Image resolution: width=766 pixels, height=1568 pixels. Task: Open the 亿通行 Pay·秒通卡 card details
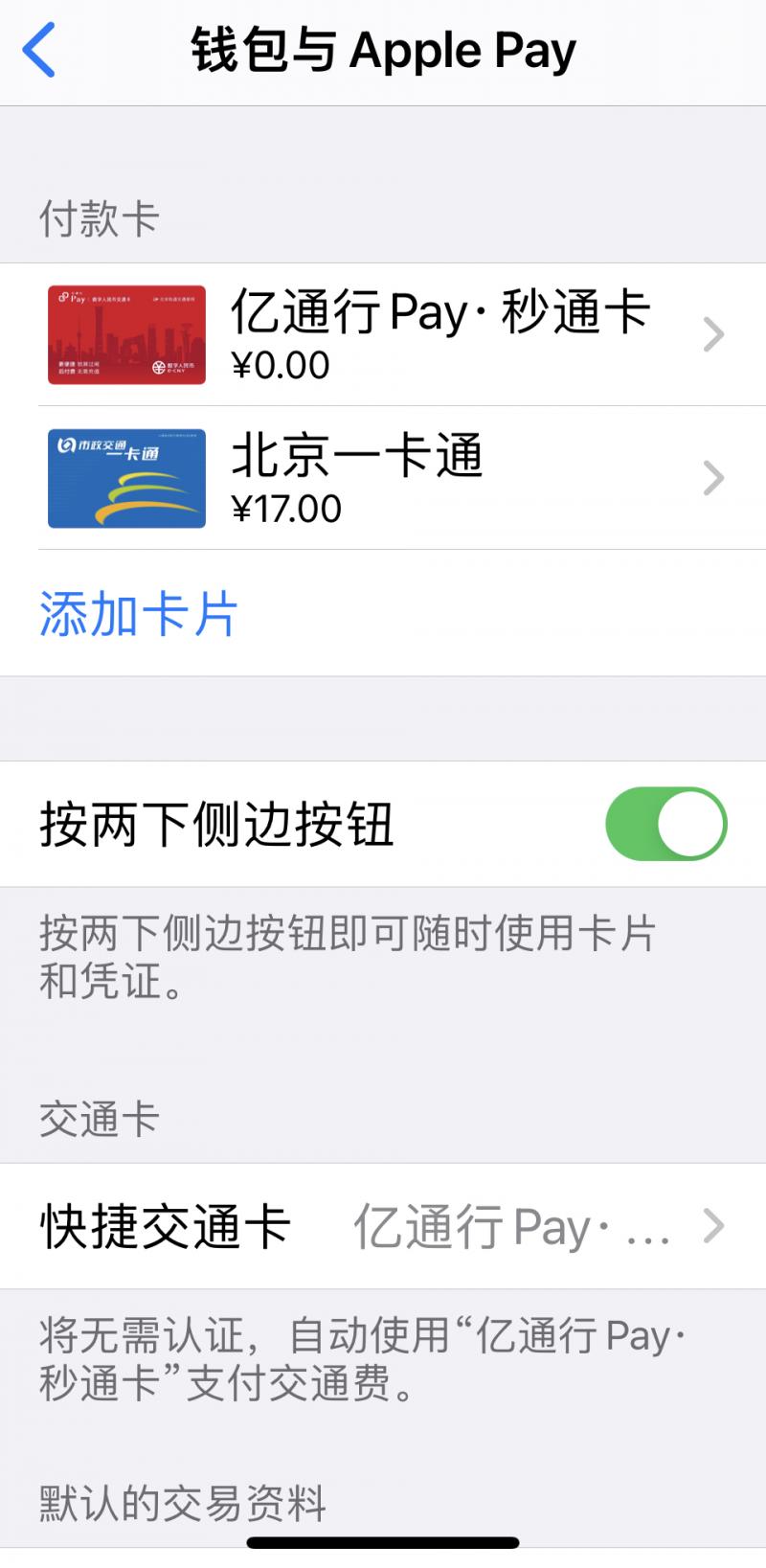(383, 334)
